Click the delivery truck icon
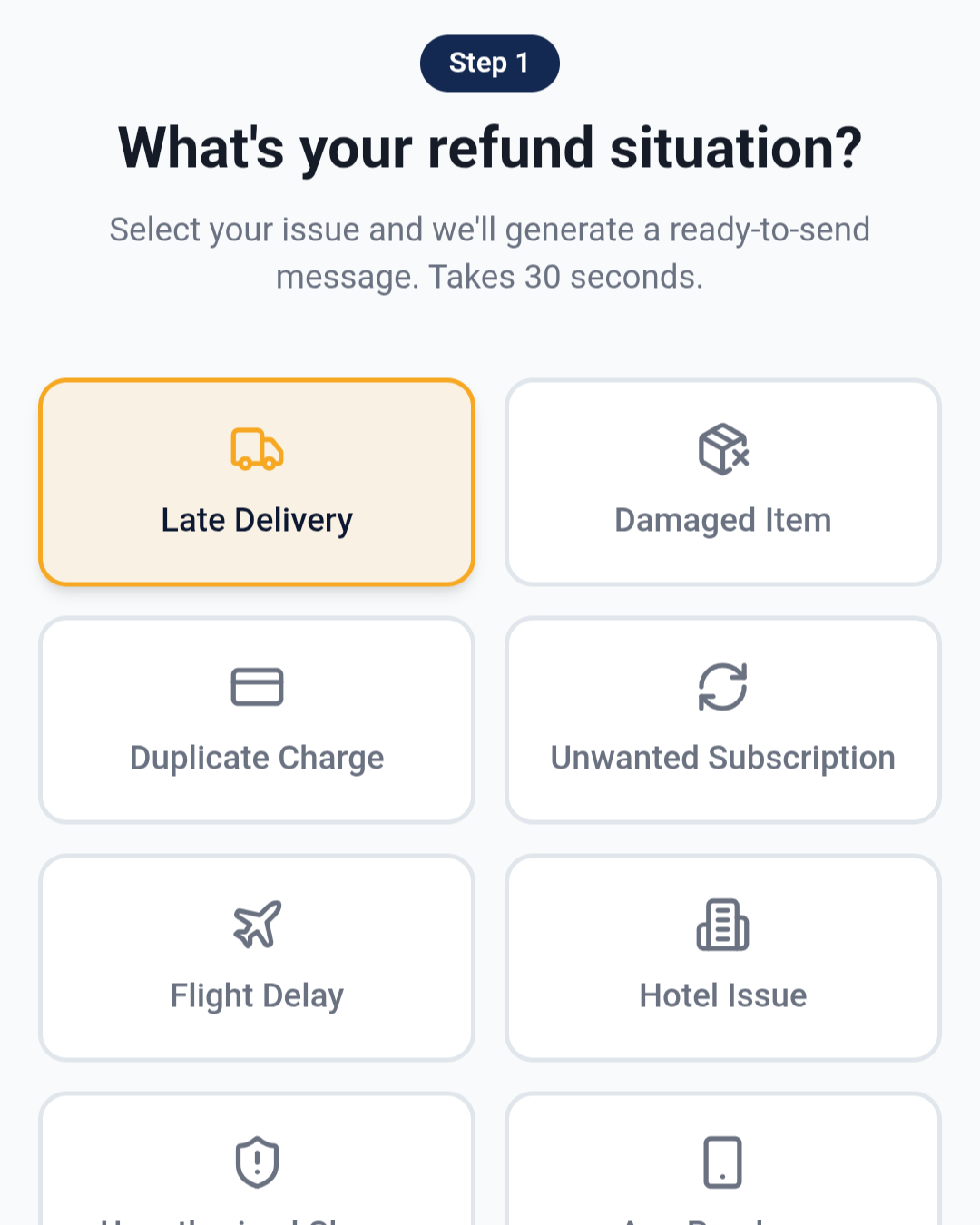The width and height of the screenshot is (980, 1225). [x=257, y=448]
